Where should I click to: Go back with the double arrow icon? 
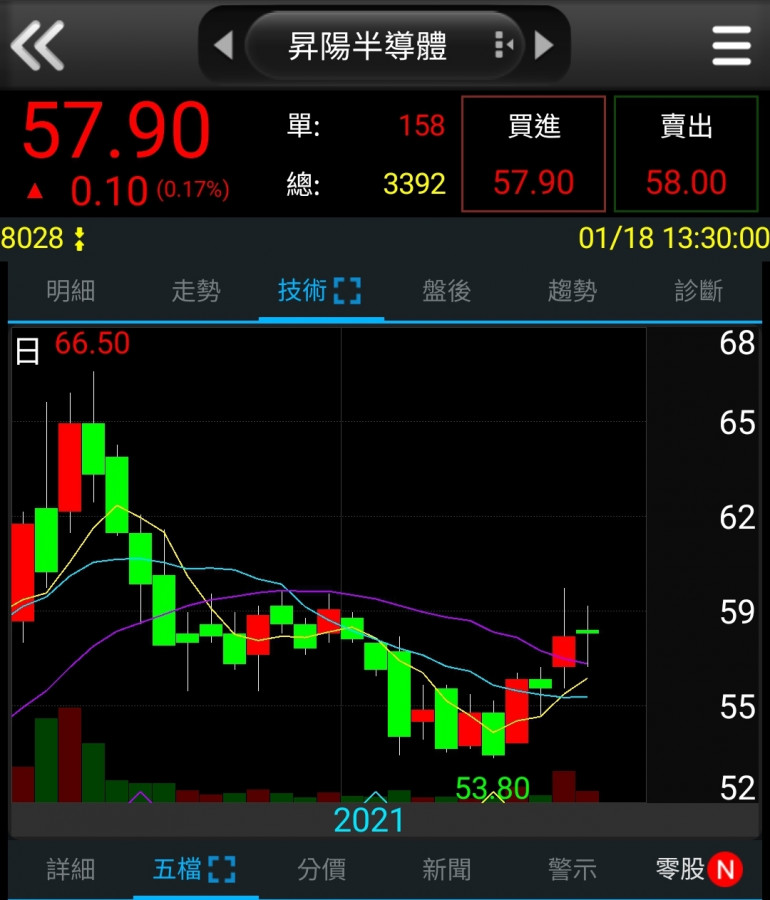coord(37,45)
